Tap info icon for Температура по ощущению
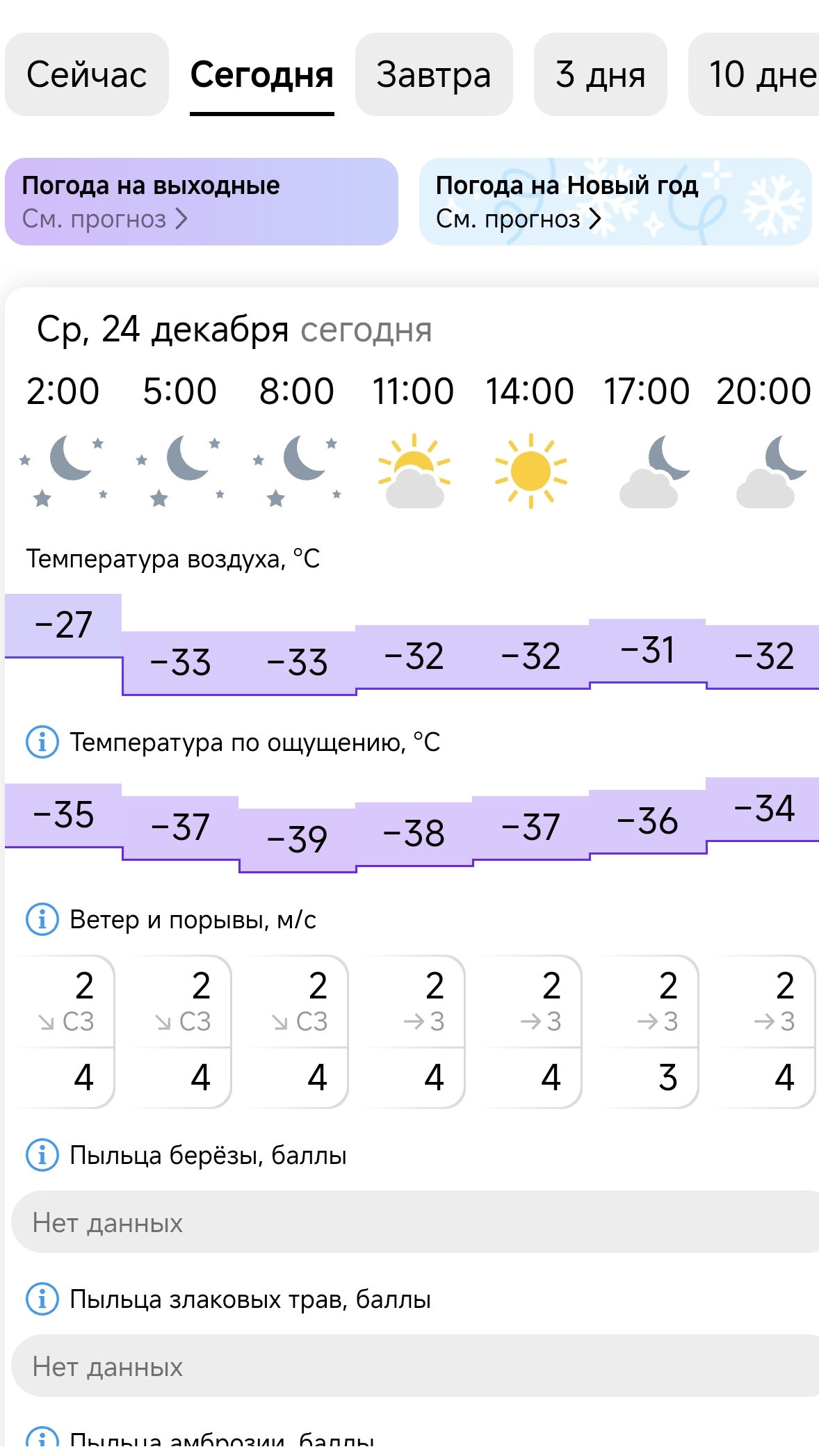Image resolution: width=819 pixels, height=1456 pixels. [42, 742]
